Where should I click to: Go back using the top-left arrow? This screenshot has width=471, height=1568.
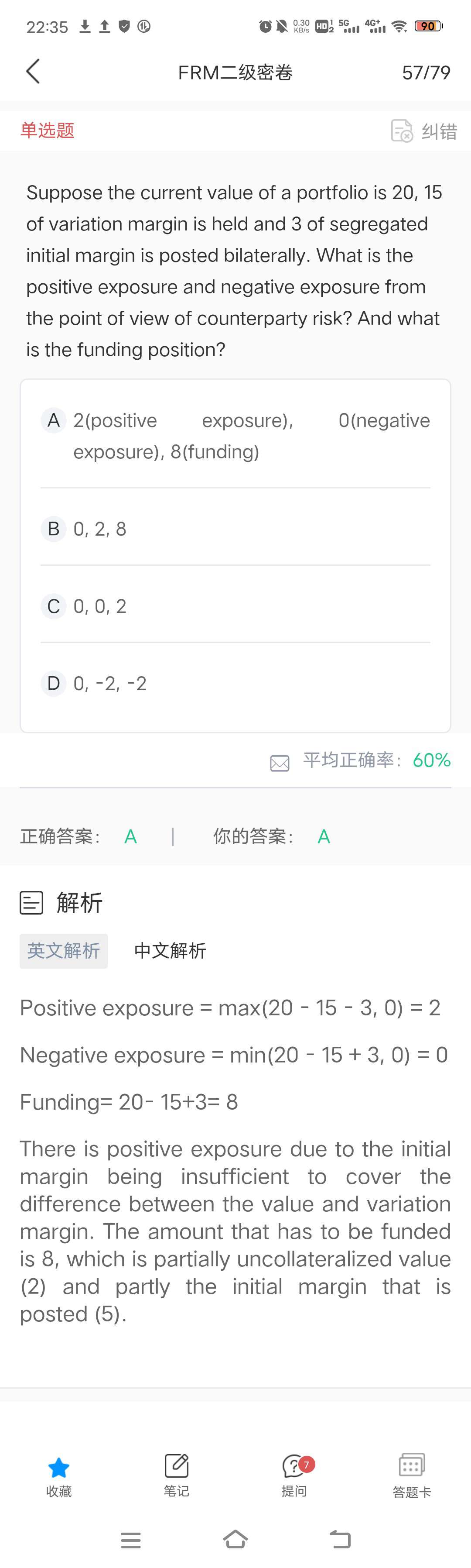(33, 72)
